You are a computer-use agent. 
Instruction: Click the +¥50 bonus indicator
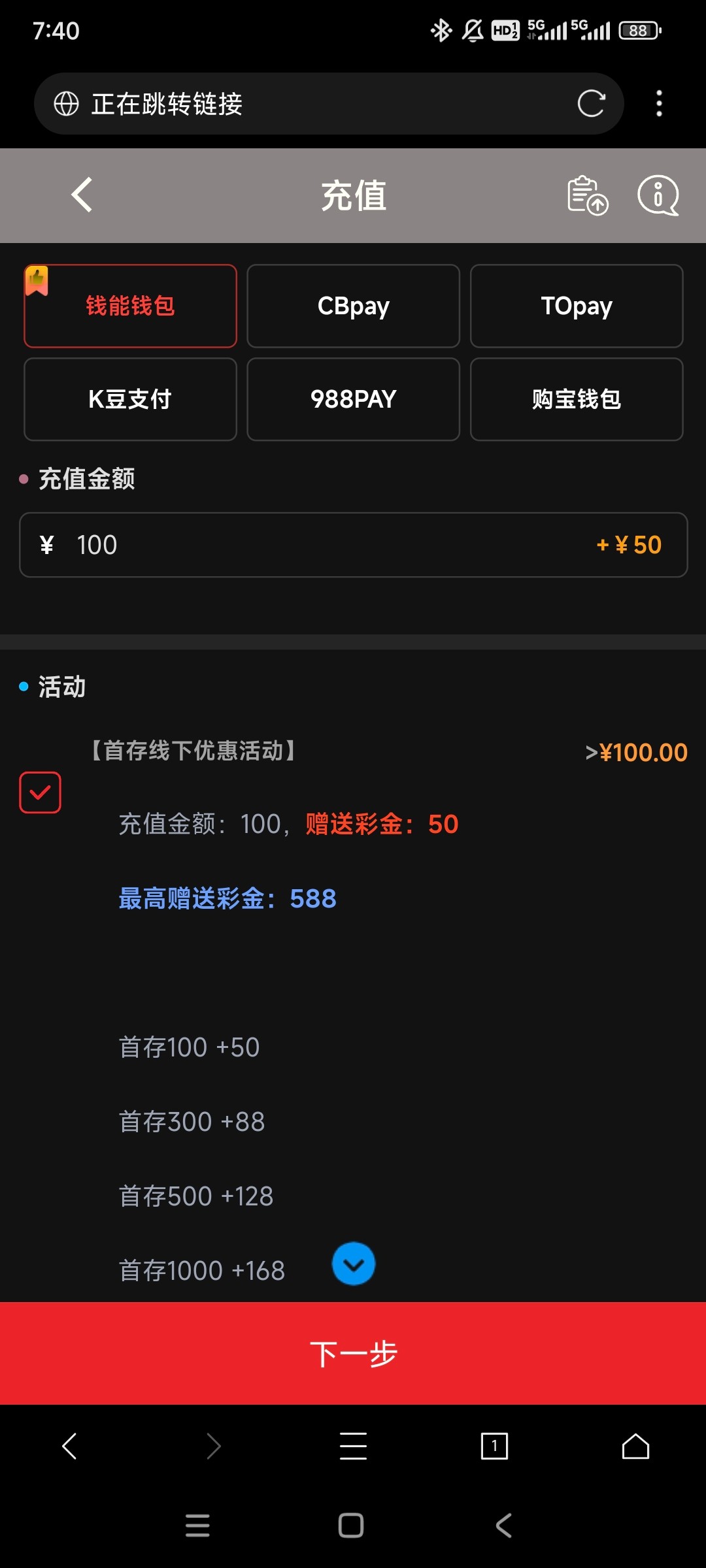[x=628, y=544]
